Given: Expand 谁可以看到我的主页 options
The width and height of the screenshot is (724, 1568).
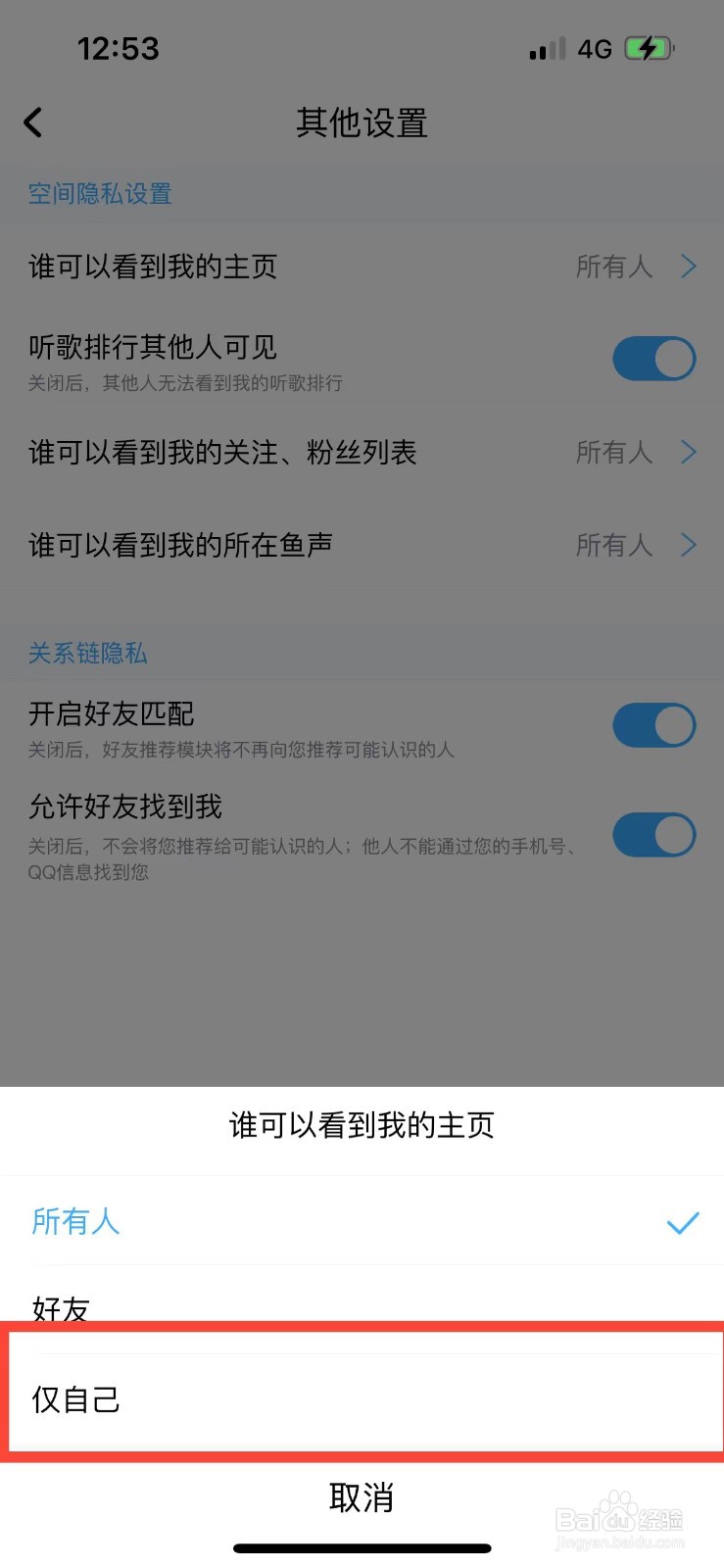Looking at the screenshot, I should coord(362,267).
